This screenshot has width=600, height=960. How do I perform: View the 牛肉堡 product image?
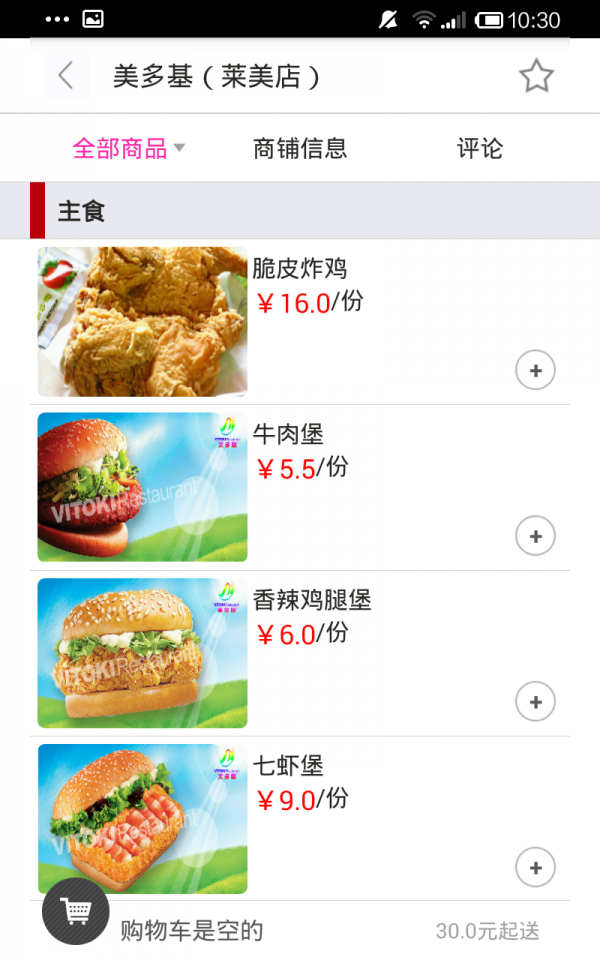[x=142, y=487]
